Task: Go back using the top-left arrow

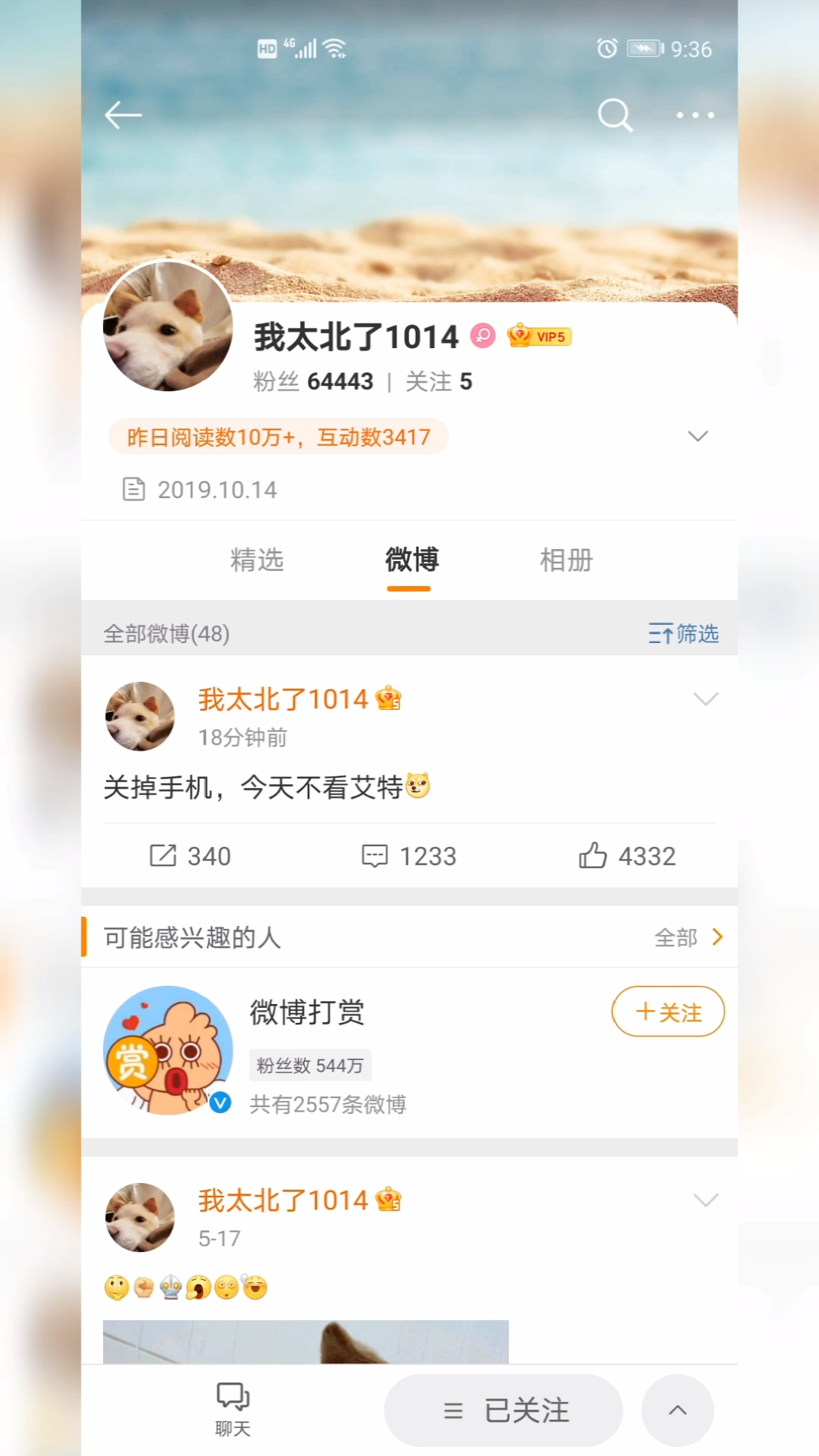Action: click(123, 115)
